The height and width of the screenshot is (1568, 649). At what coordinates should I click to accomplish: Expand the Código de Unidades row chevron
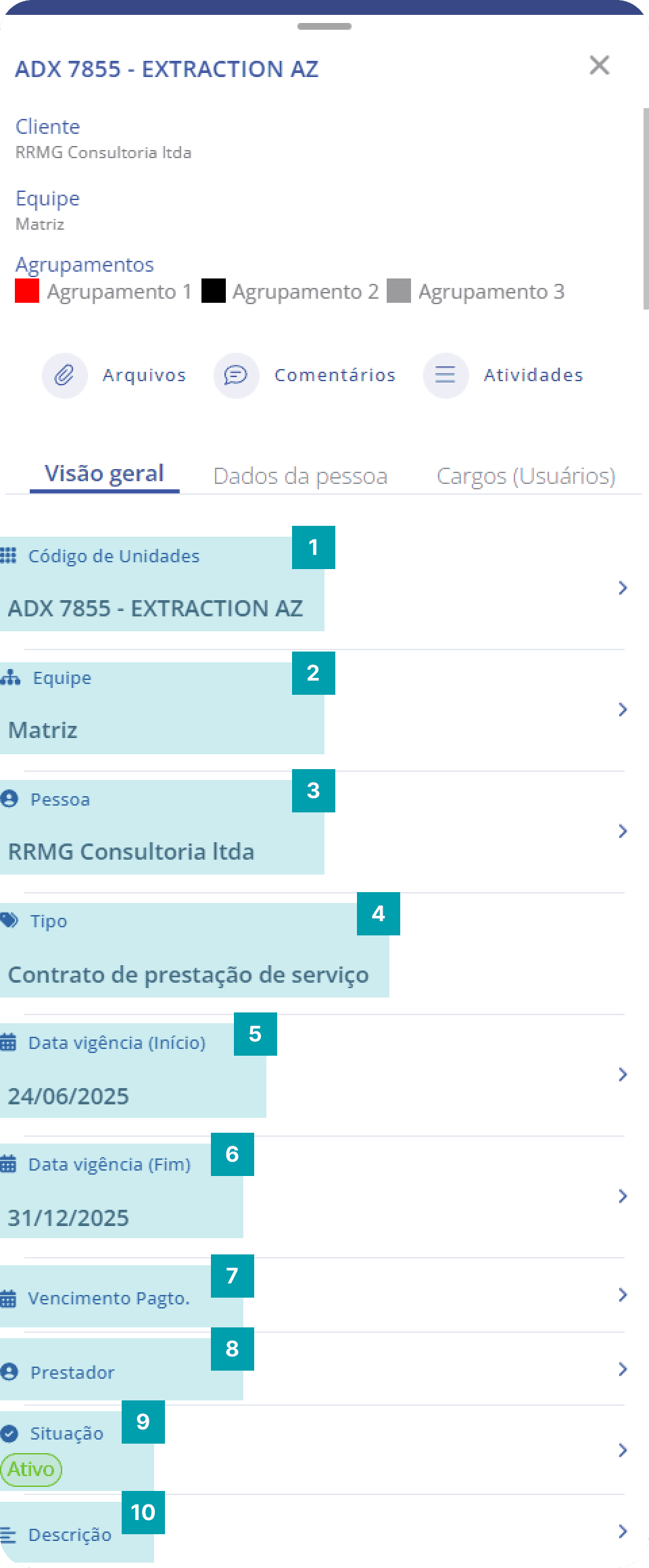tap(622, 588)
